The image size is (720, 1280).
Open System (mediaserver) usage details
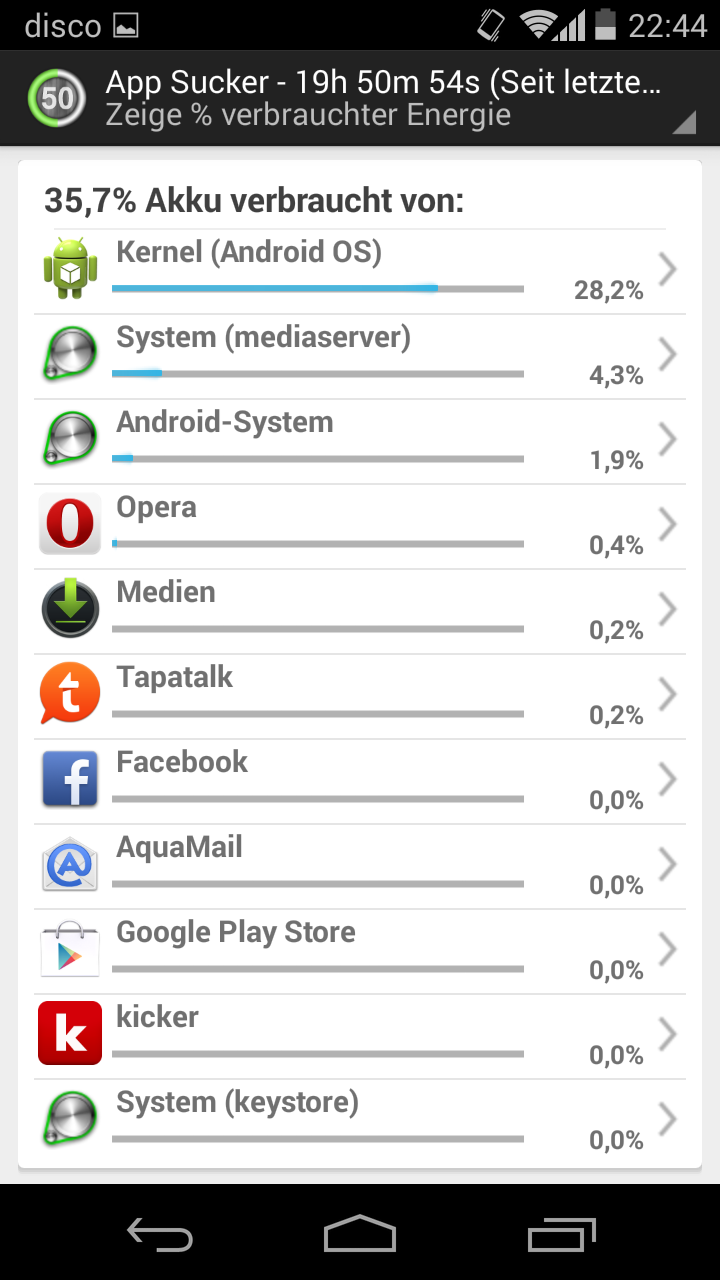pos(360,357)
